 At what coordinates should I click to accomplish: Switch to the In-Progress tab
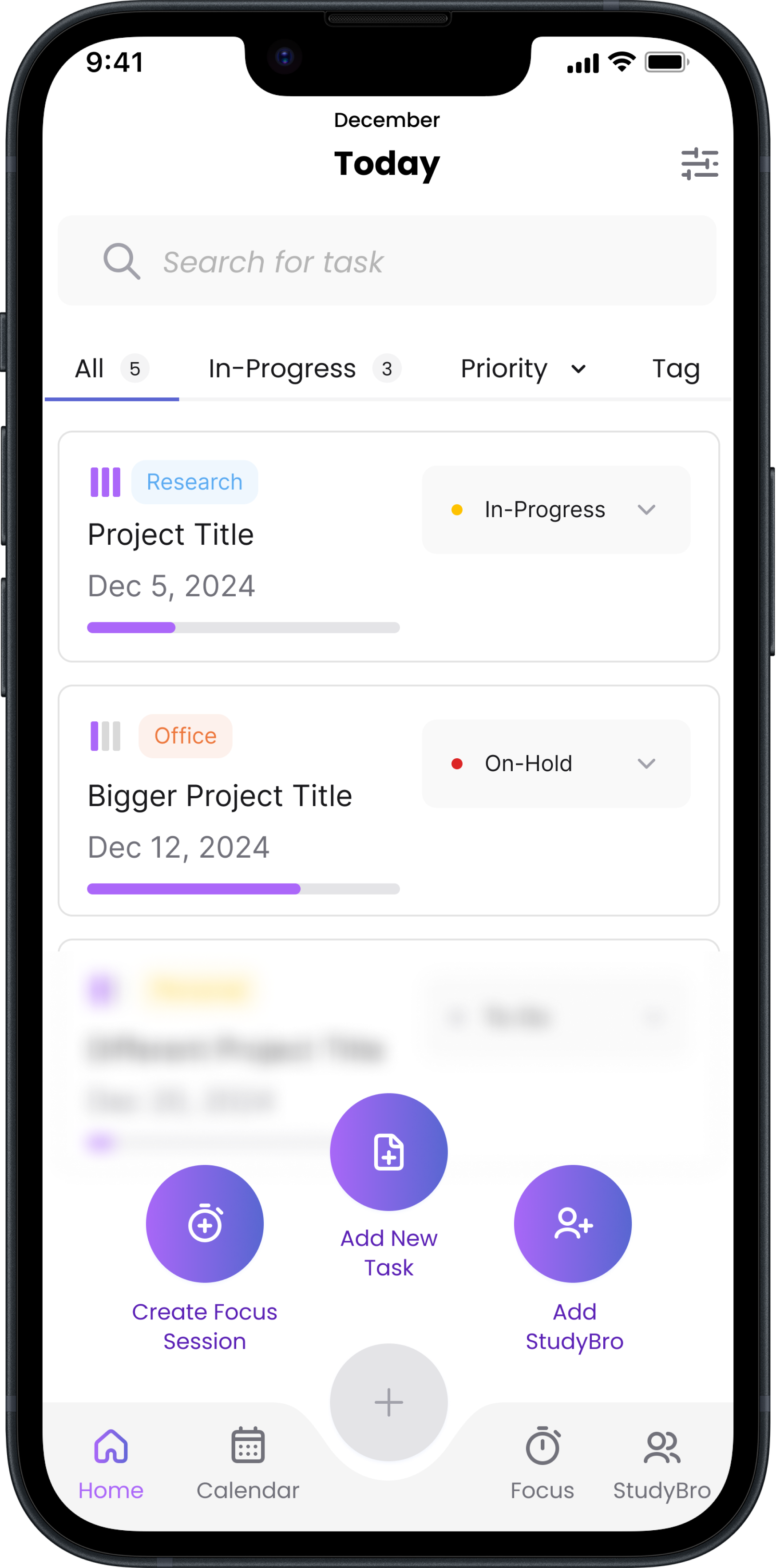click(x=304, y=369)
